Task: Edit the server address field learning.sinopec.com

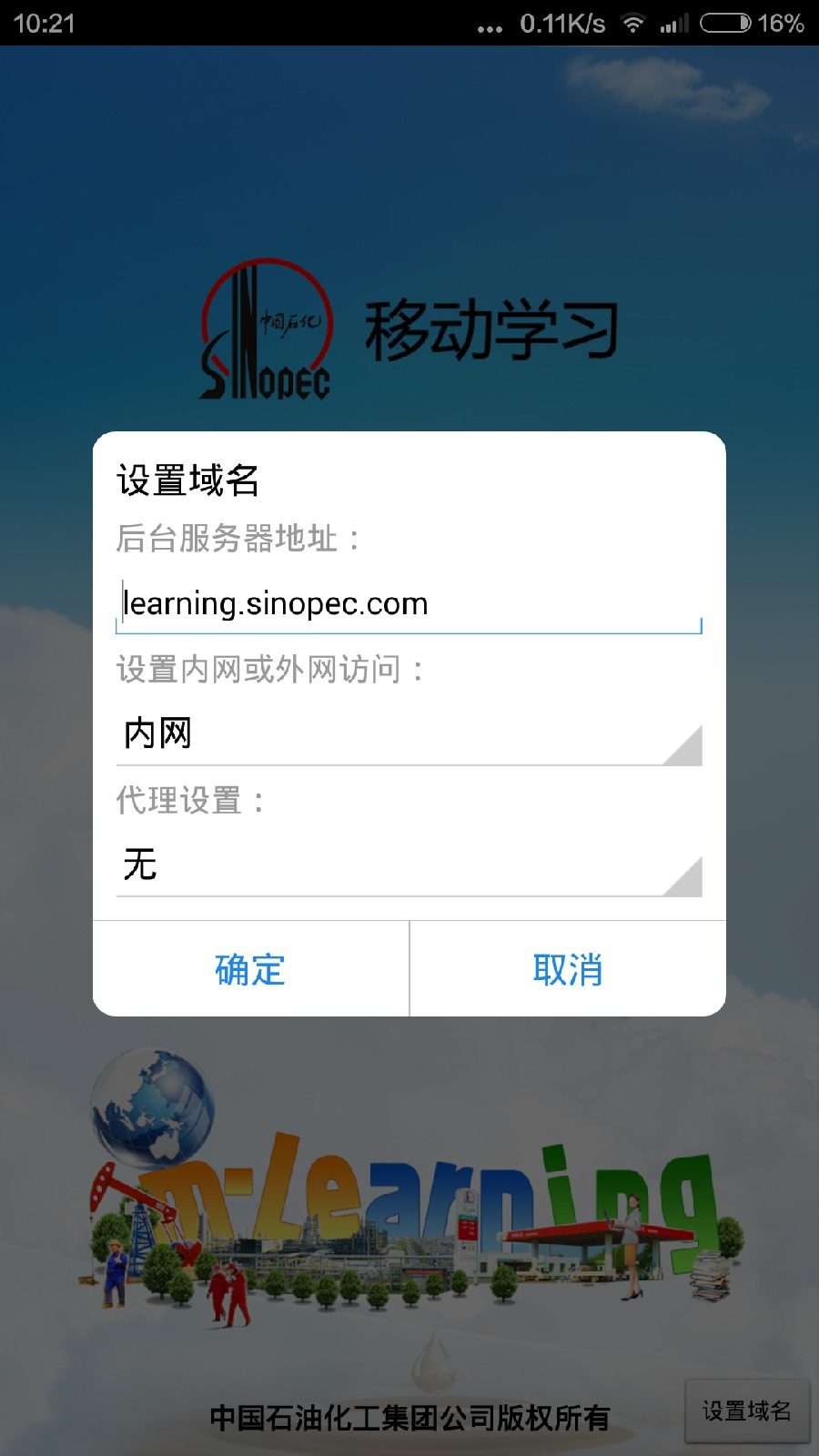Action: [409, 603]
